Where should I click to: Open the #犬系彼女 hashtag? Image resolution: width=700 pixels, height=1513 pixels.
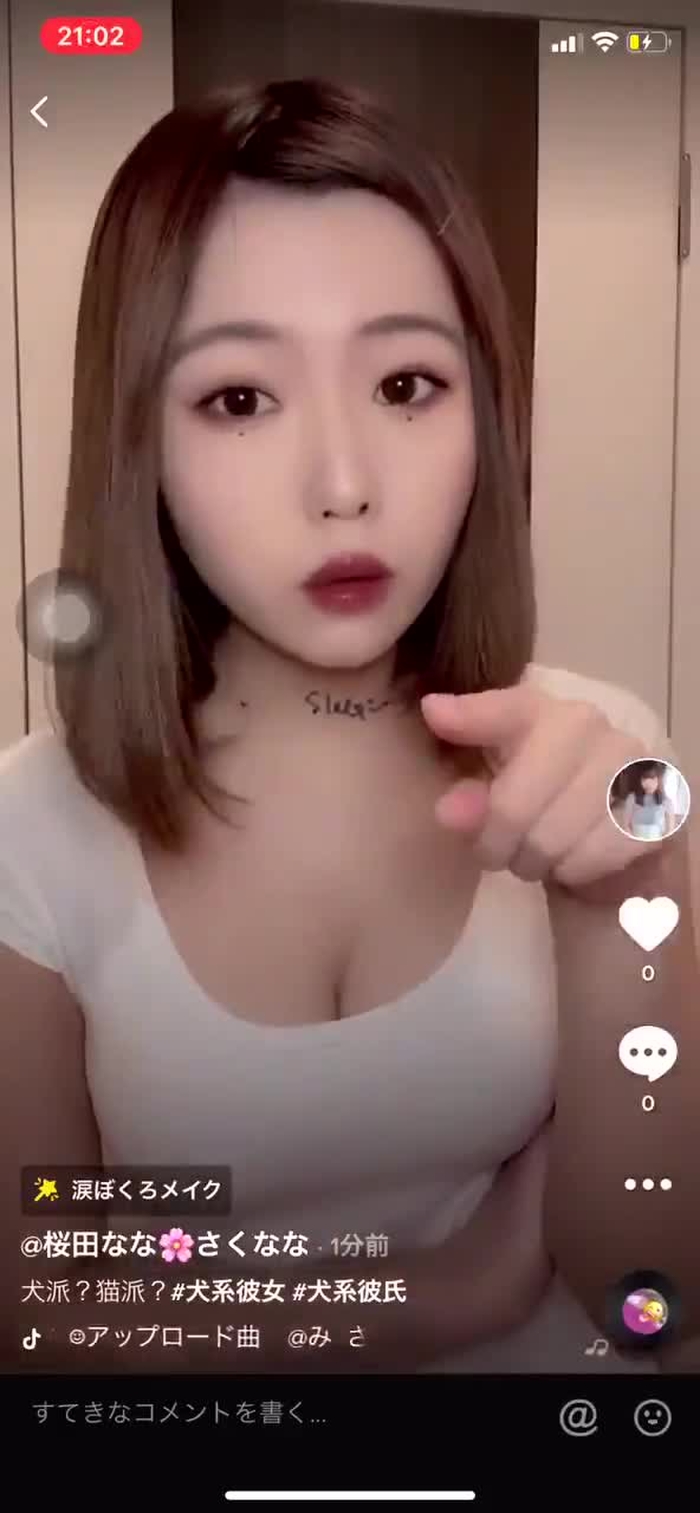(x=228, y=1291)
